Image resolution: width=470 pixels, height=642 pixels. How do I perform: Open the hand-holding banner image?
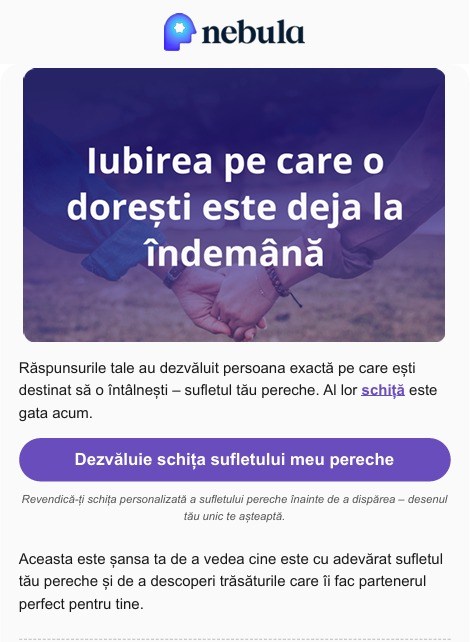point(234,205)
